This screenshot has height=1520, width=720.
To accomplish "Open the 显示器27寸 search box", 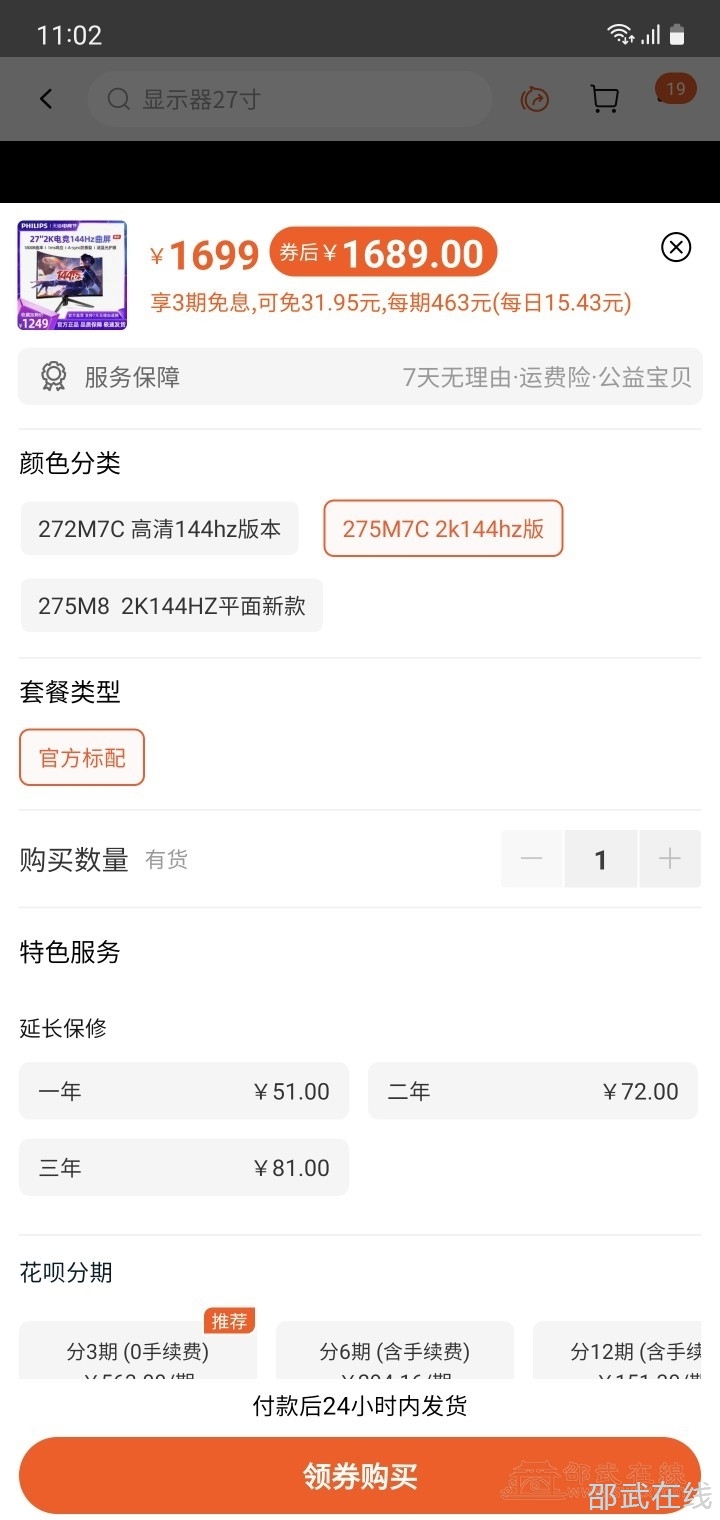I will pyautogui.click(x=290, y=99).
